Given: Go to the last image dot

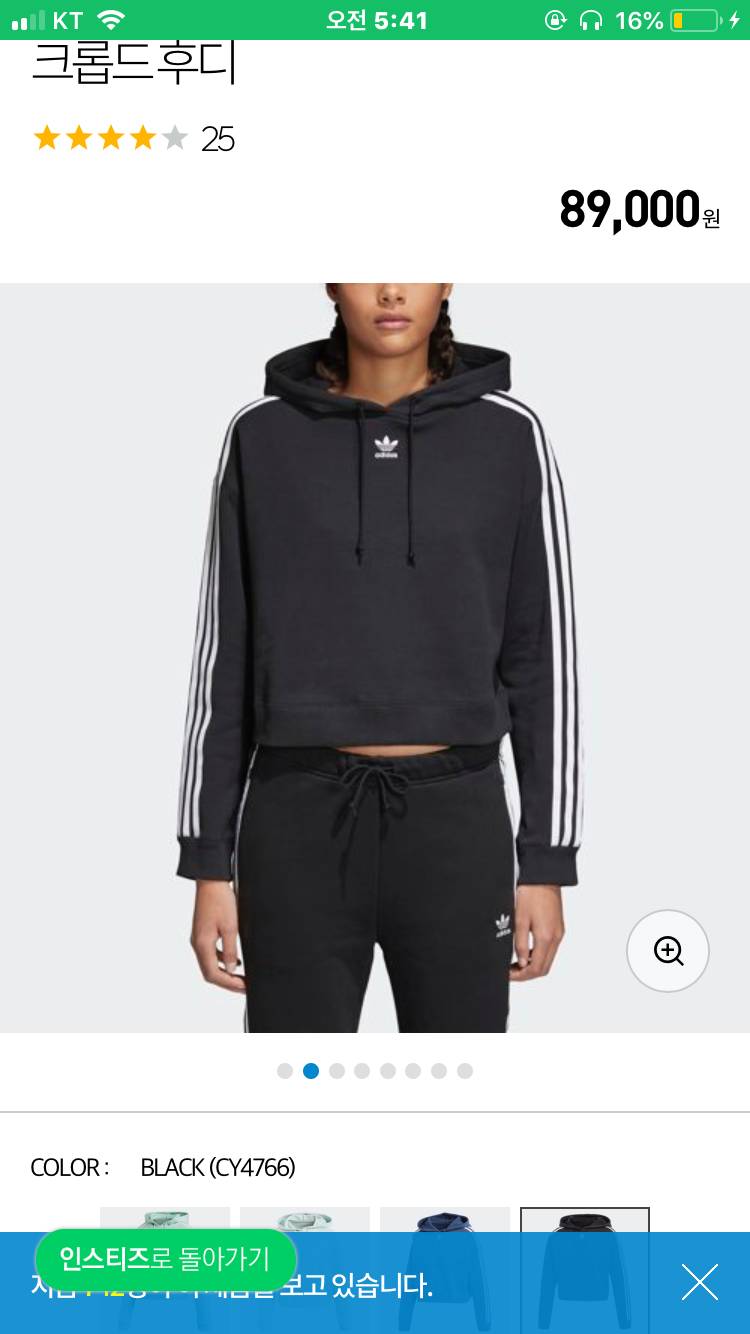Looking at the screenshot, I should pos(465,1071).
